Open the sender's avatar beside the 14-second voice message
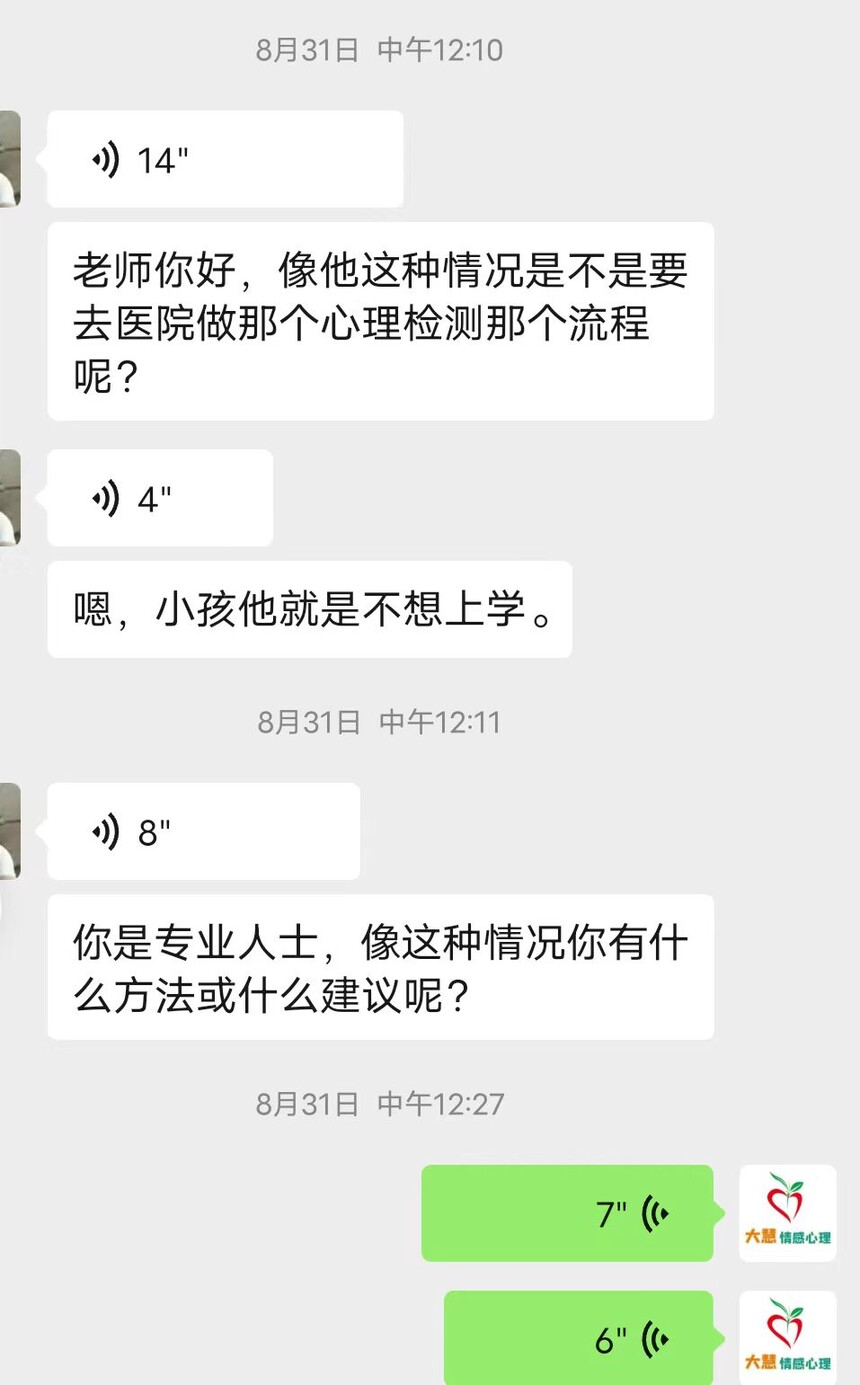The height and width of the screenshot is (1385, 860). pyautogui.click(x=10, y=159)
